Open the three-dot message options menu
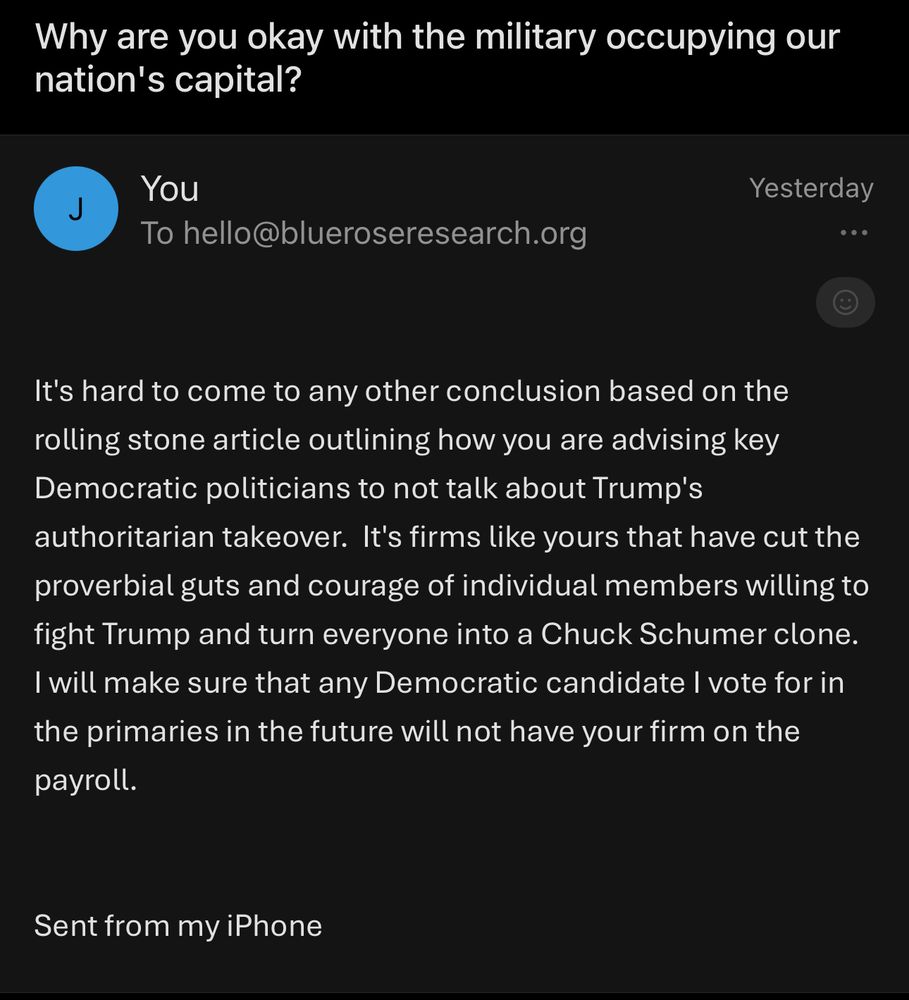The height and width of the screenshot is (1000, 909). coord(853,234)
